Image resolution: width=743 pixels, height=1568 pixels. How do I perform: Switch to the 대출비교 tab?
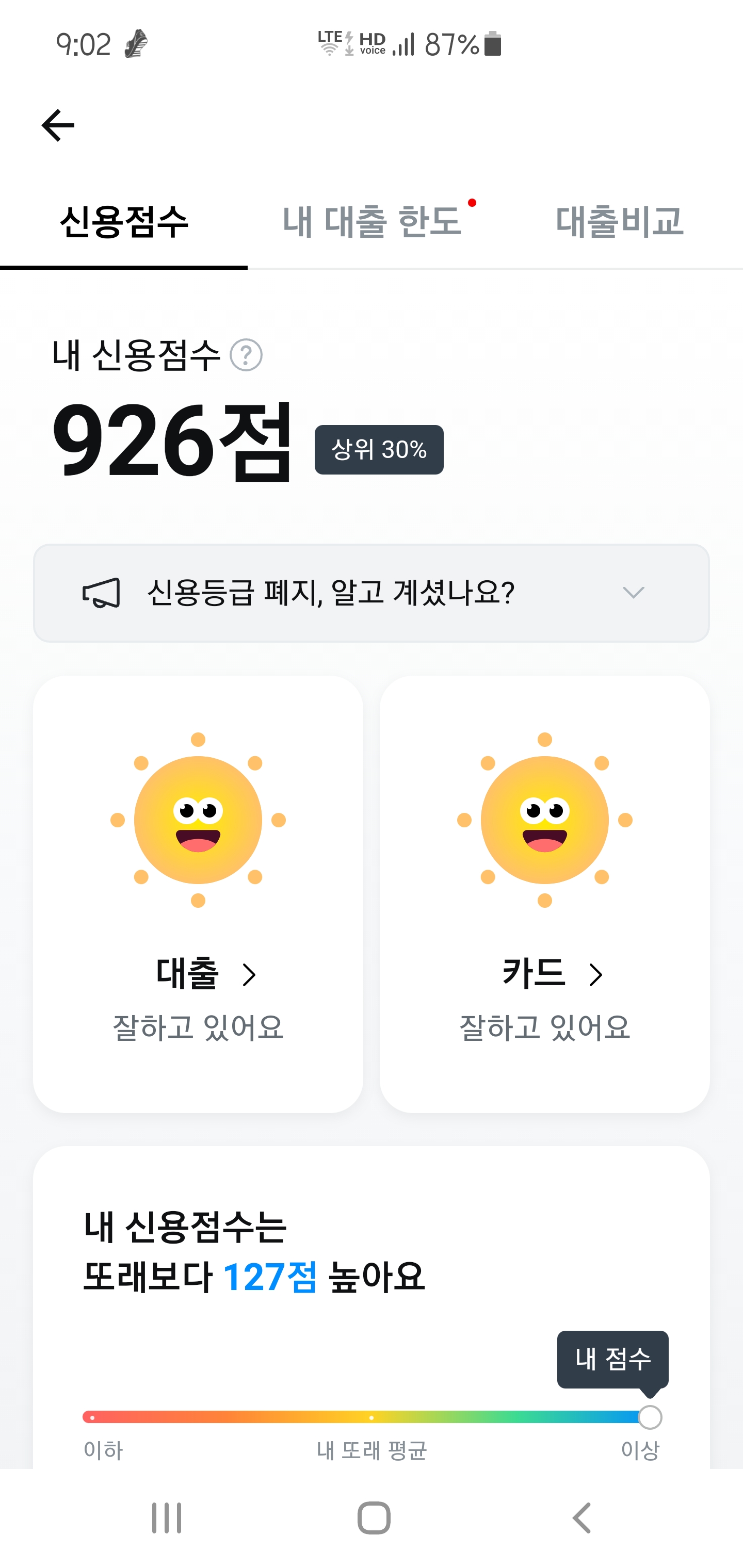tap(619, 222)
